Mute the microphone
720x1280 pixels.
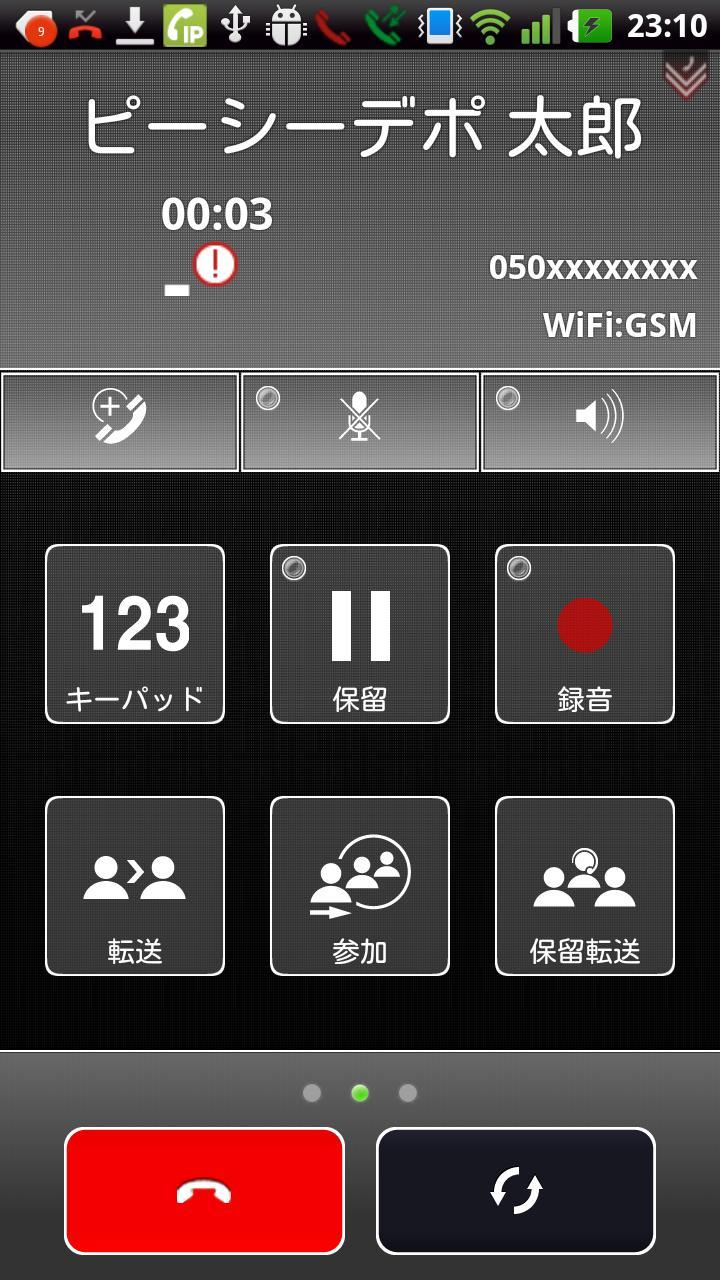(x=360, y=420)
